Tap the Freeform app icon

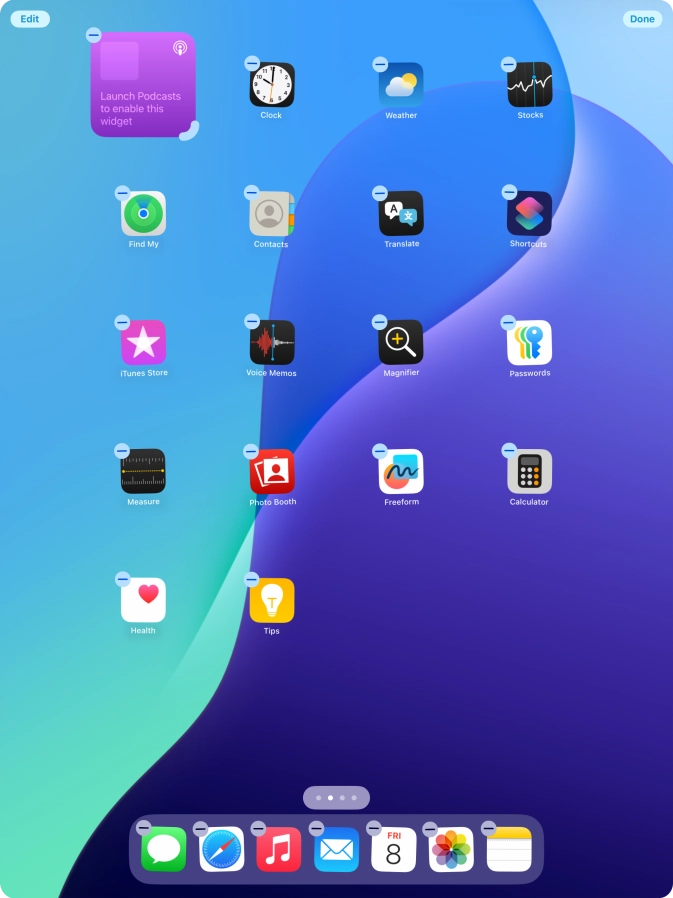coord(401,471)
